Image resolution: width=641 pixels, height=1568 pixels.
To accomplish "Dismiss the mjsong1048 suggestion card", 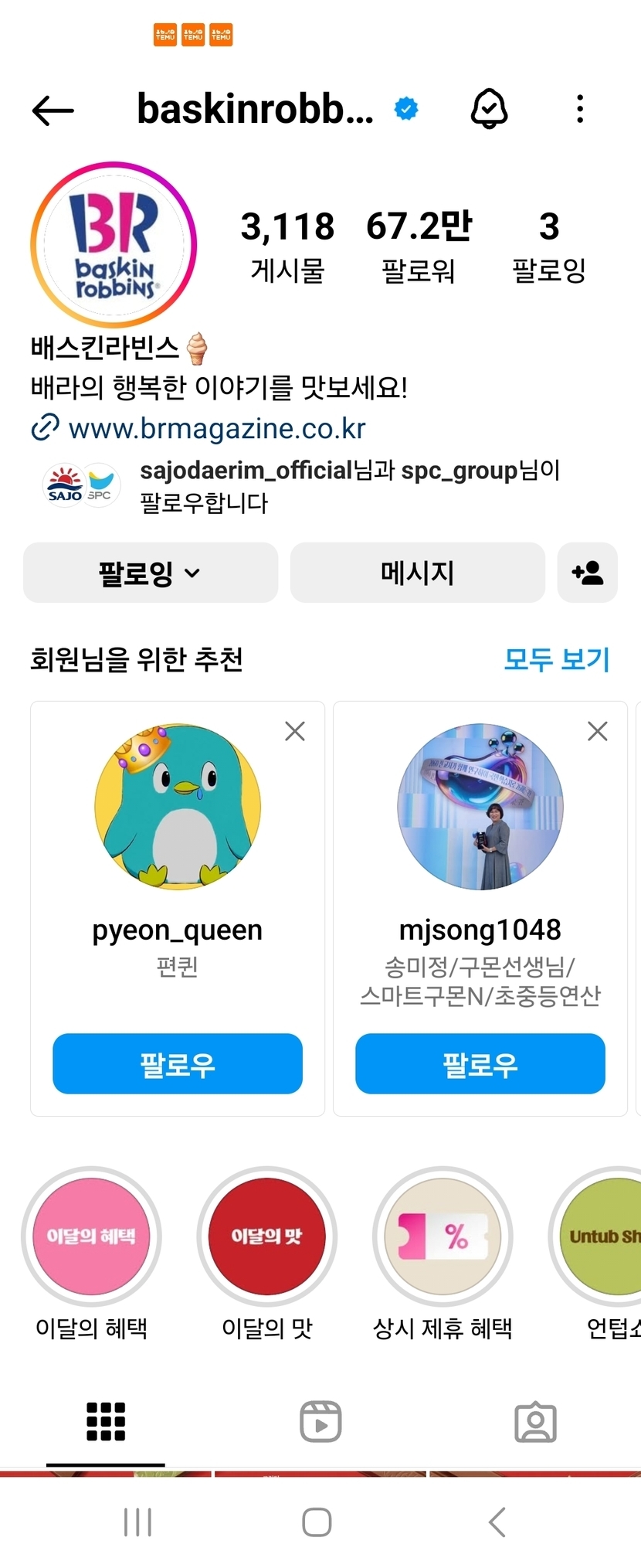I will pyautogui.click(x=598, y=731).
